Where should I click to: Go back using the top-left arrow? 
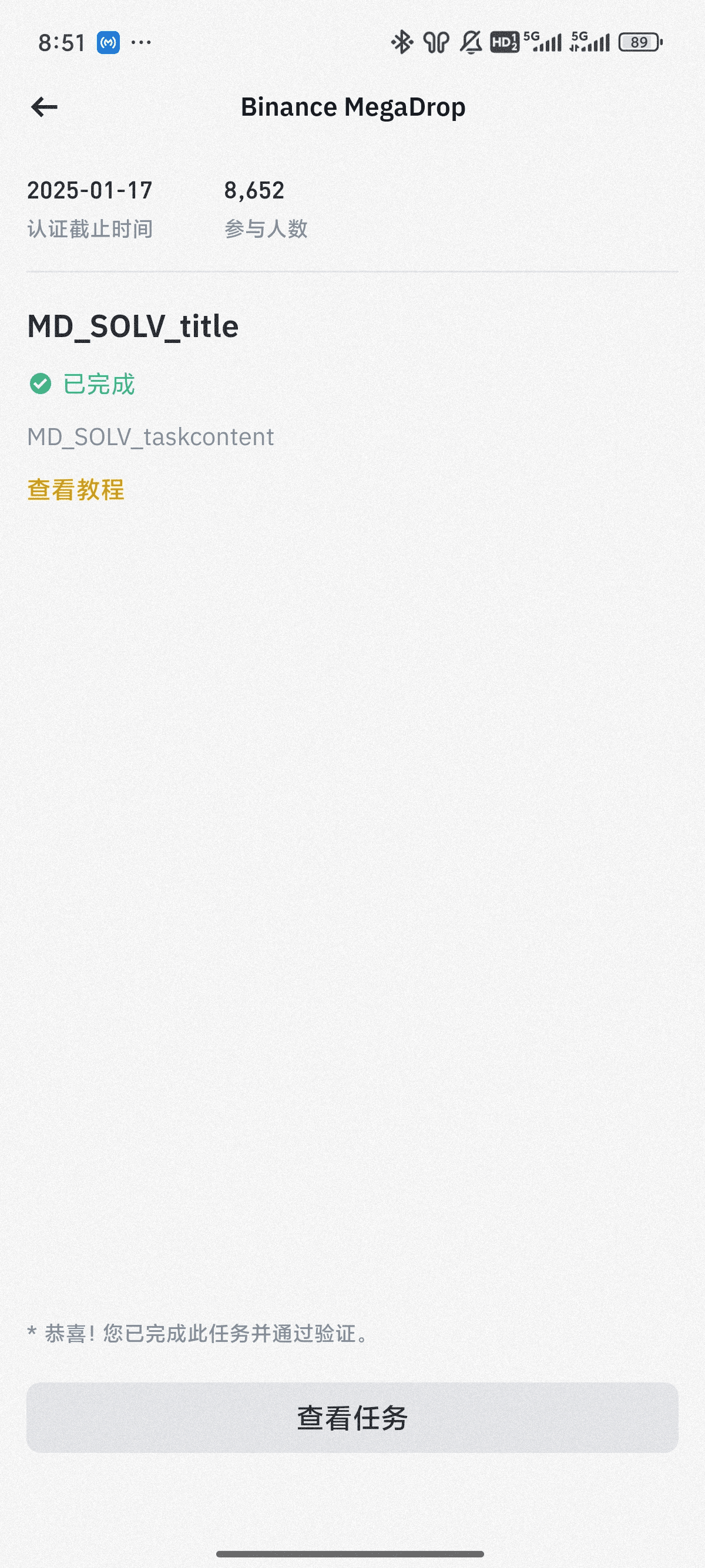tap(45, 107)
